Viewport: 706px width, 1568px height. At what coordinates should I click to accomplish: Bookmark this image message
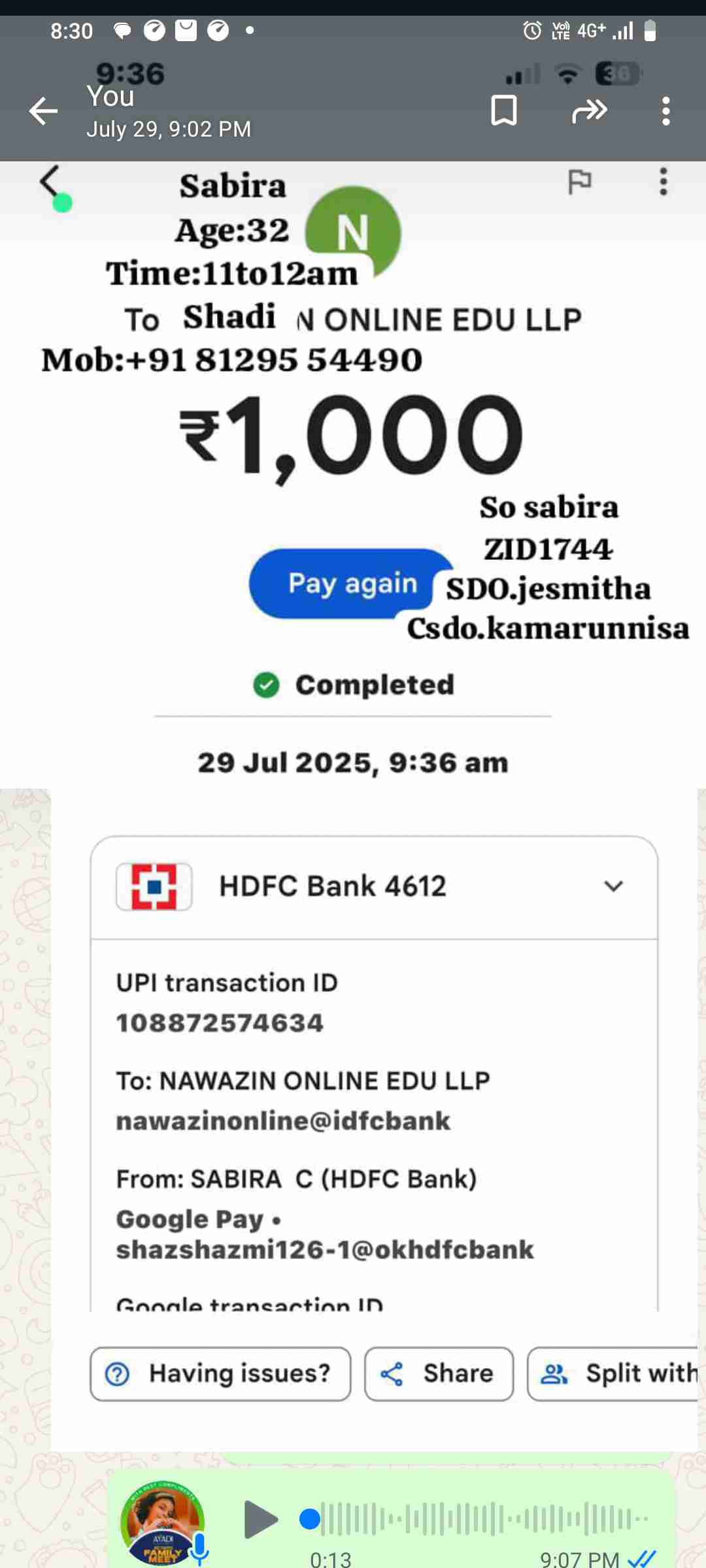pos(504,110)
